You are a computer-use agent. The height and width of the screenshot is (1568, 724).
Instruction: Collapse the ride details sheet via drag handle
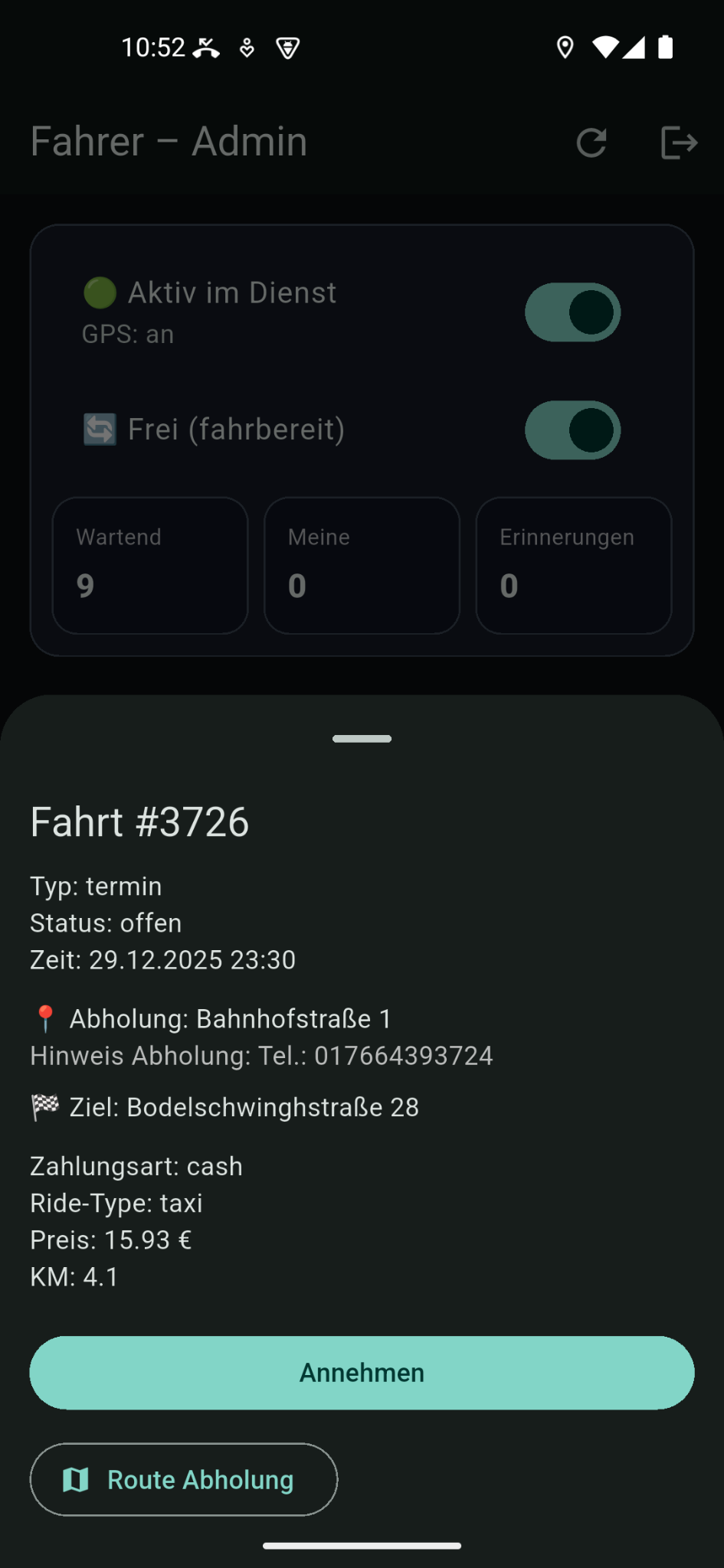pos(361,738)
